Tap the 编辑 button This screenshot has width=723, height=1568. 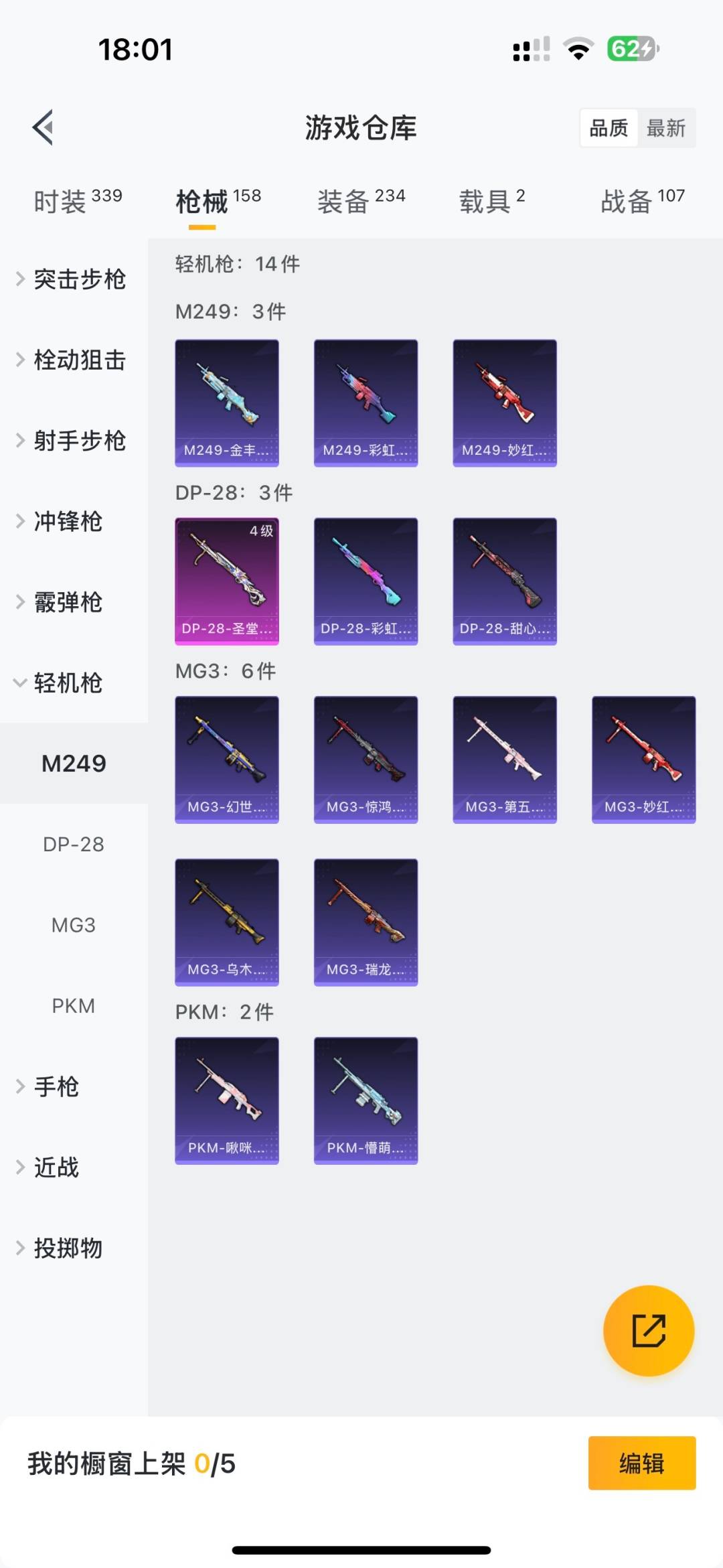[642, 1463]
